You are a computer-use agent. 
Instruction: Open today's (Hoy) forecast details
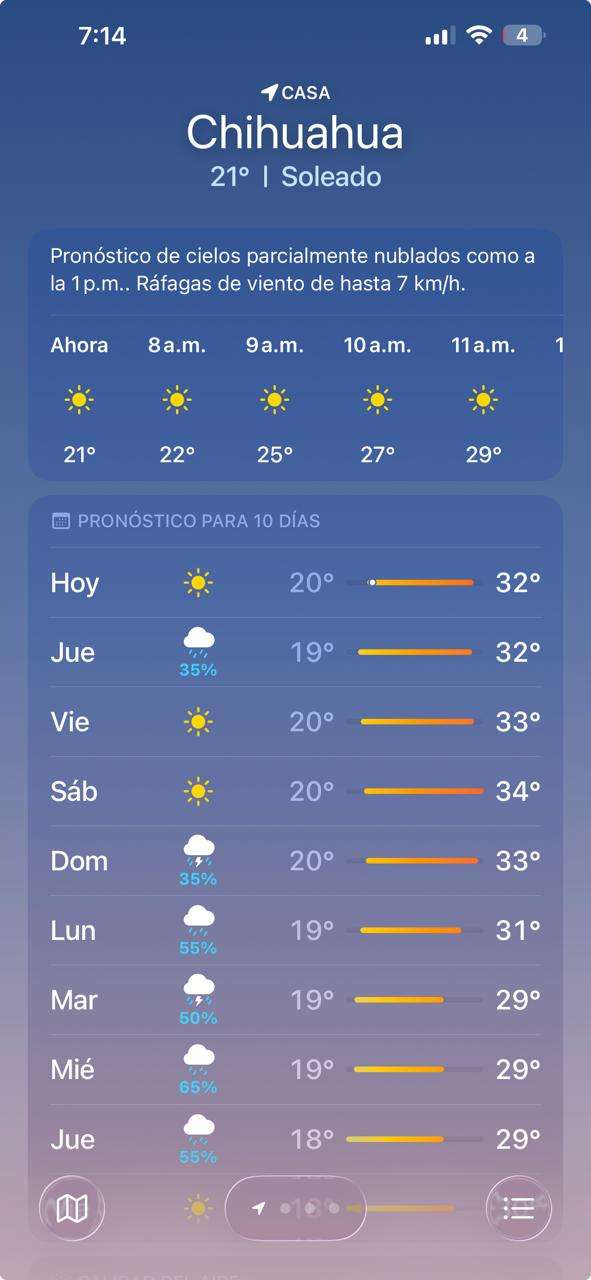tap(296, 582)
